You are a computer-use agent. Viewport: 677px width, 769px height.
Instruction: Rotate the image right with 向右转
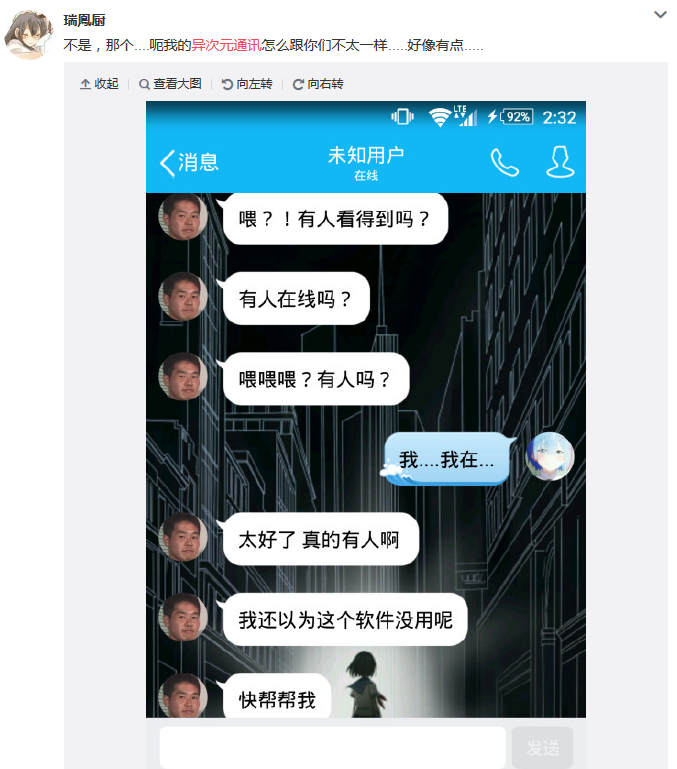pyautogui.click(x=318, y=84)
